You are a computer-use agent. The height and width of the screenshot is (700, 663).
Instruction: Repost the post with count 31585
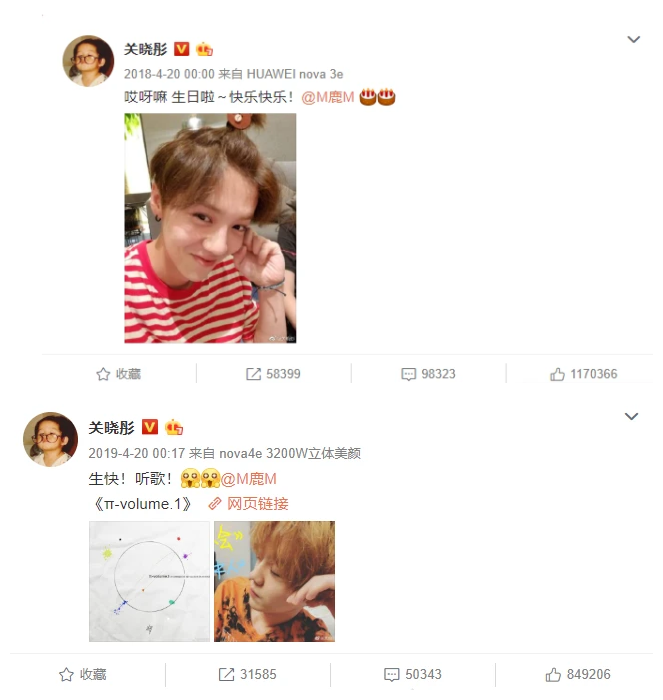tap(247, 675)
